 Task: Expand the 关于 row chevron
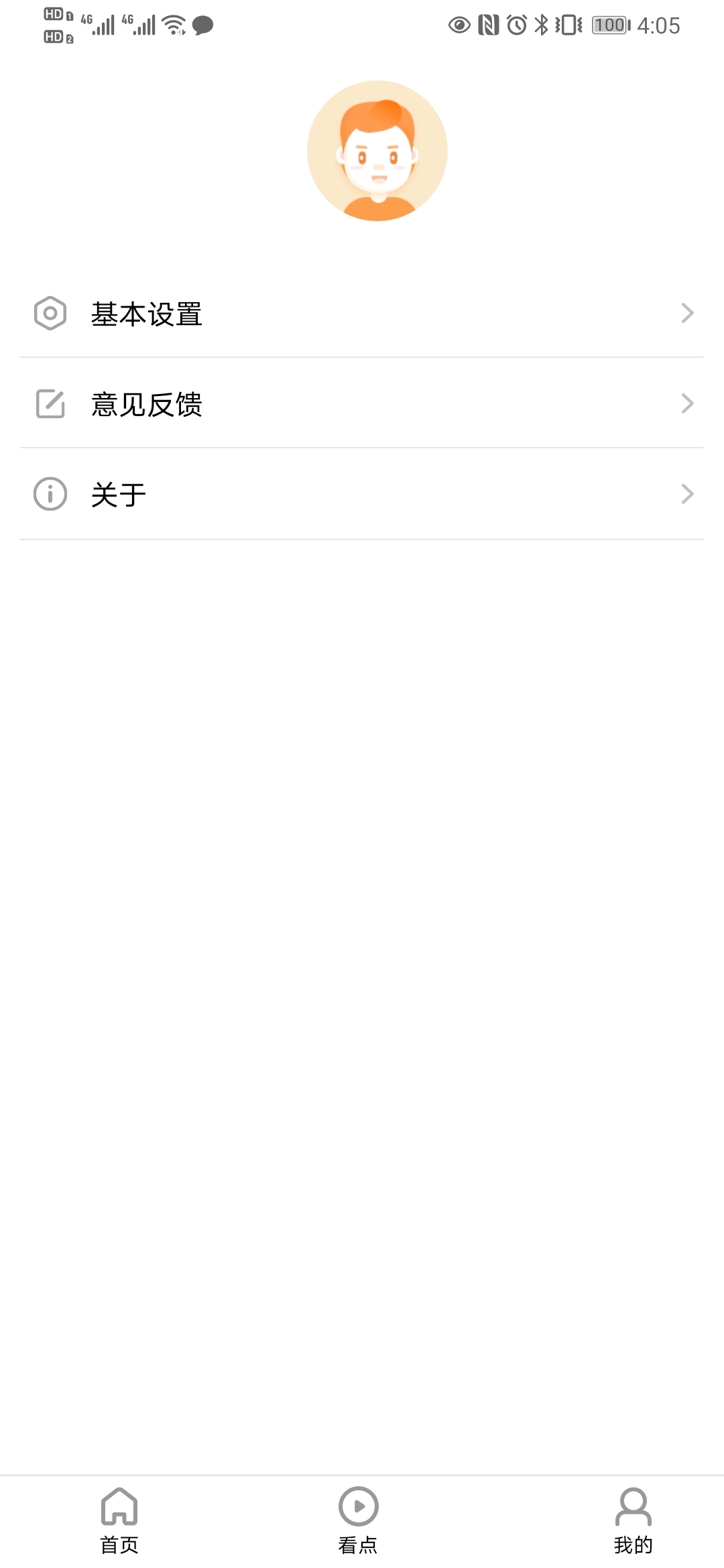[688, 494]
